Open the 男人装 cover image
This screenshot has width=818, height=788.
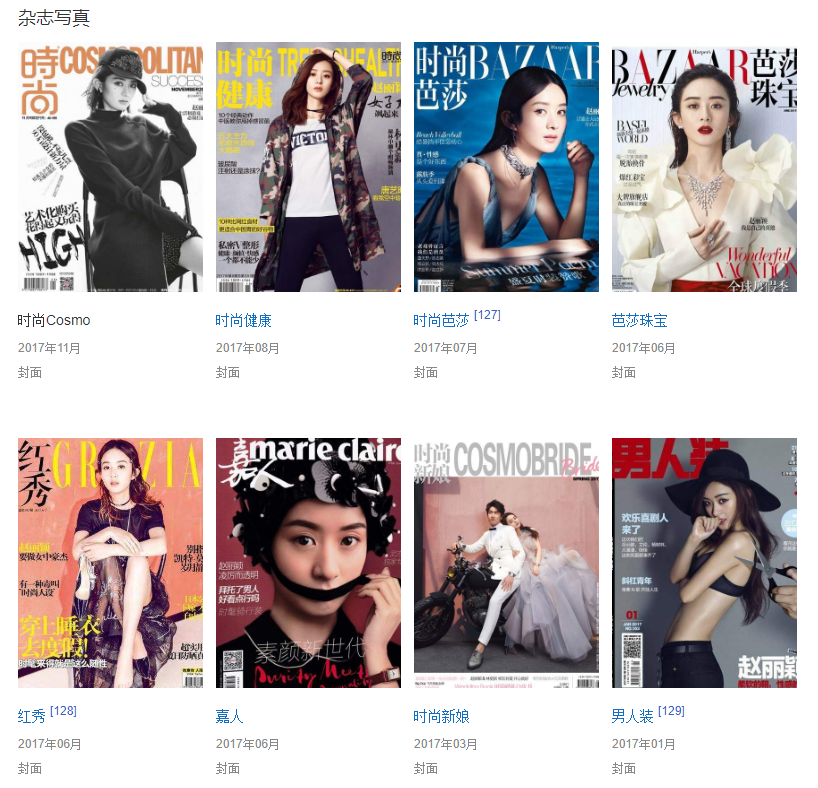(704, 563)
